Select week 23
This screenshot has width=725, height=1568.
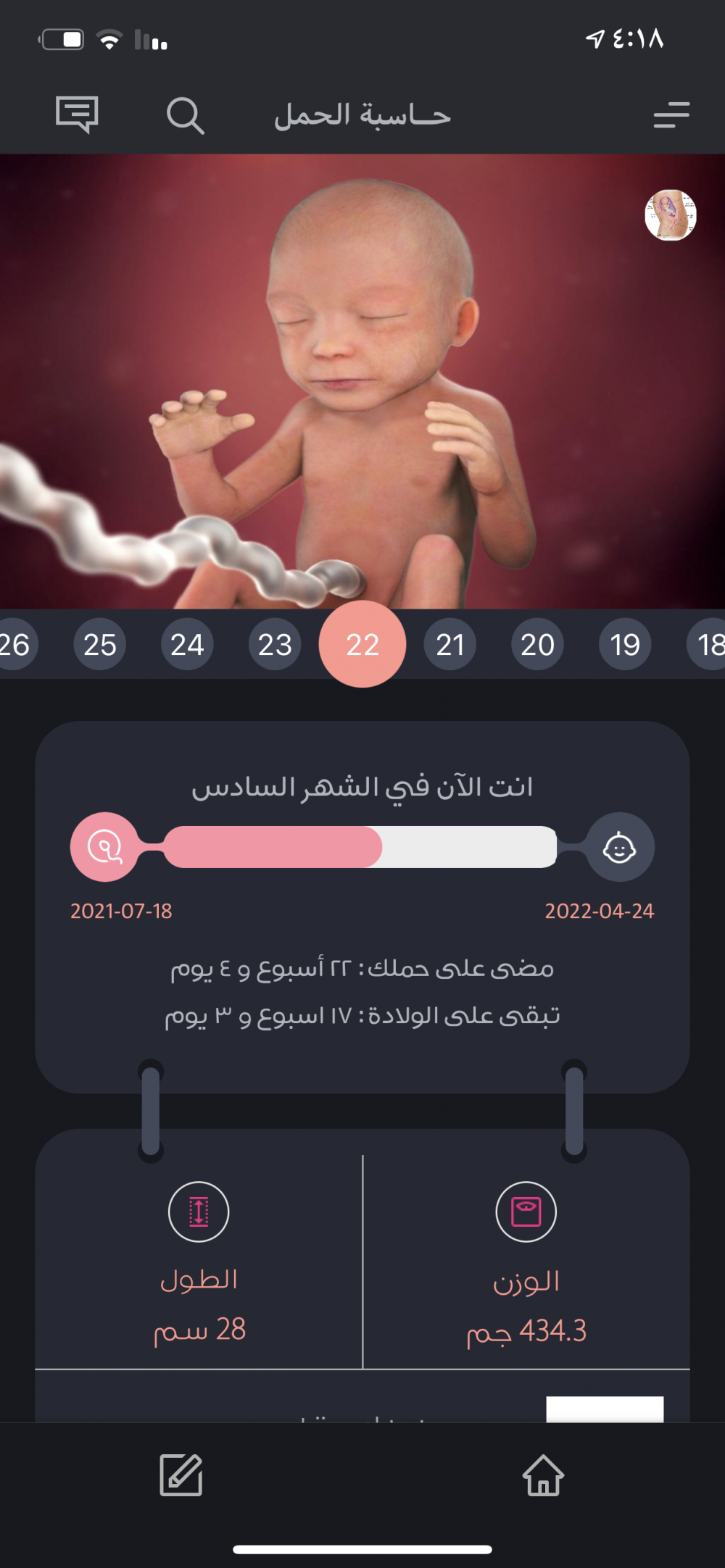click(x=275, y=644)
